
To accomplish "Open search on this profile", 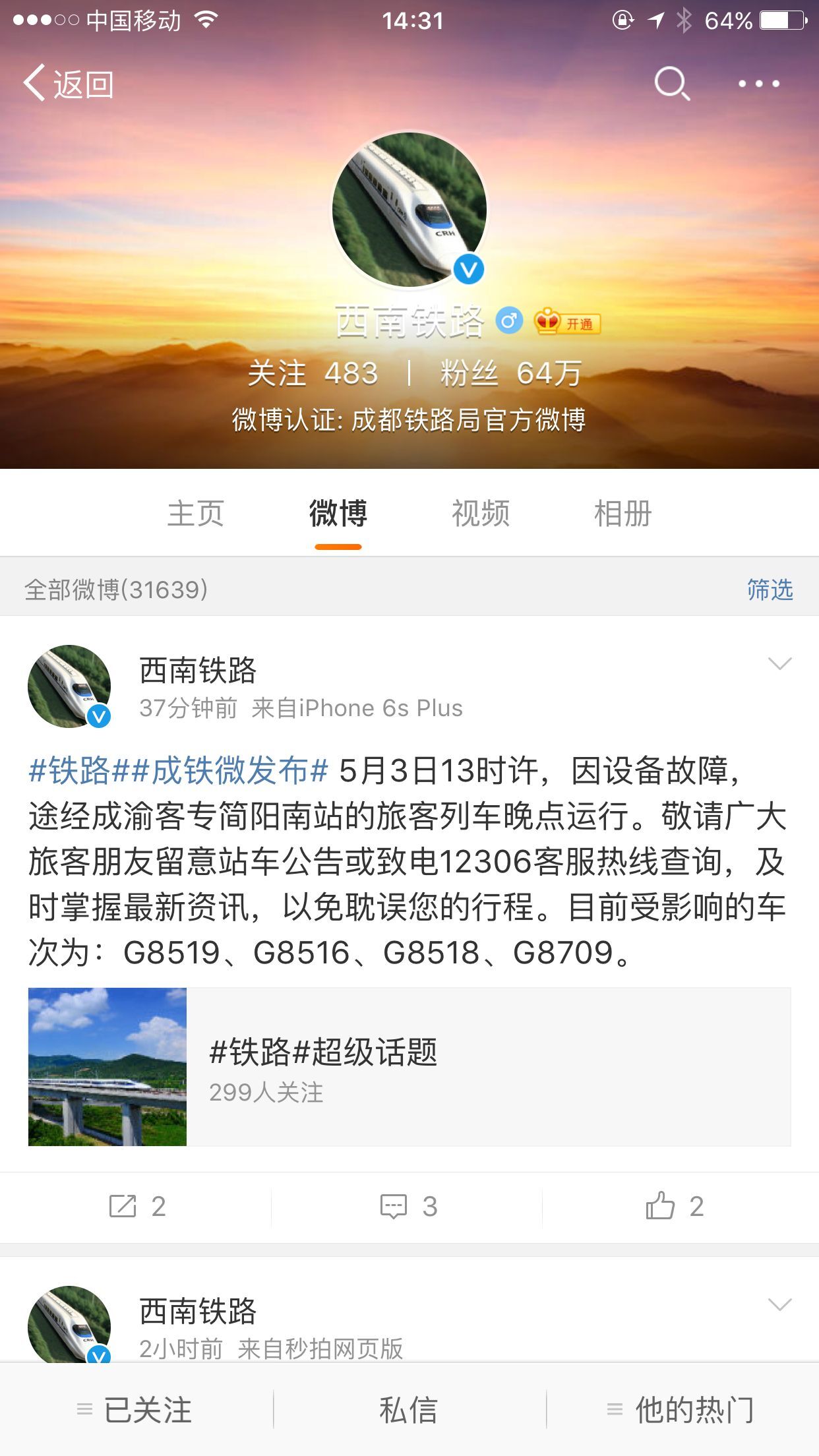I will click(x=671, y=84).
